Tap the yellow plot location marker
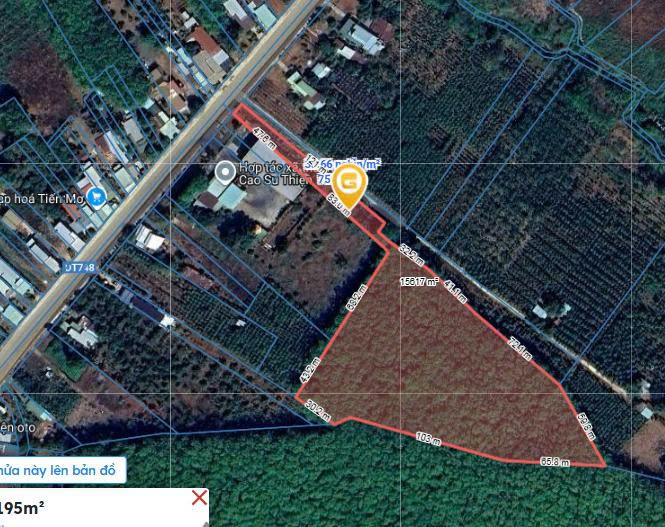Image resolution: width=665 pixels, height=527 pixels. click(349, 183)
